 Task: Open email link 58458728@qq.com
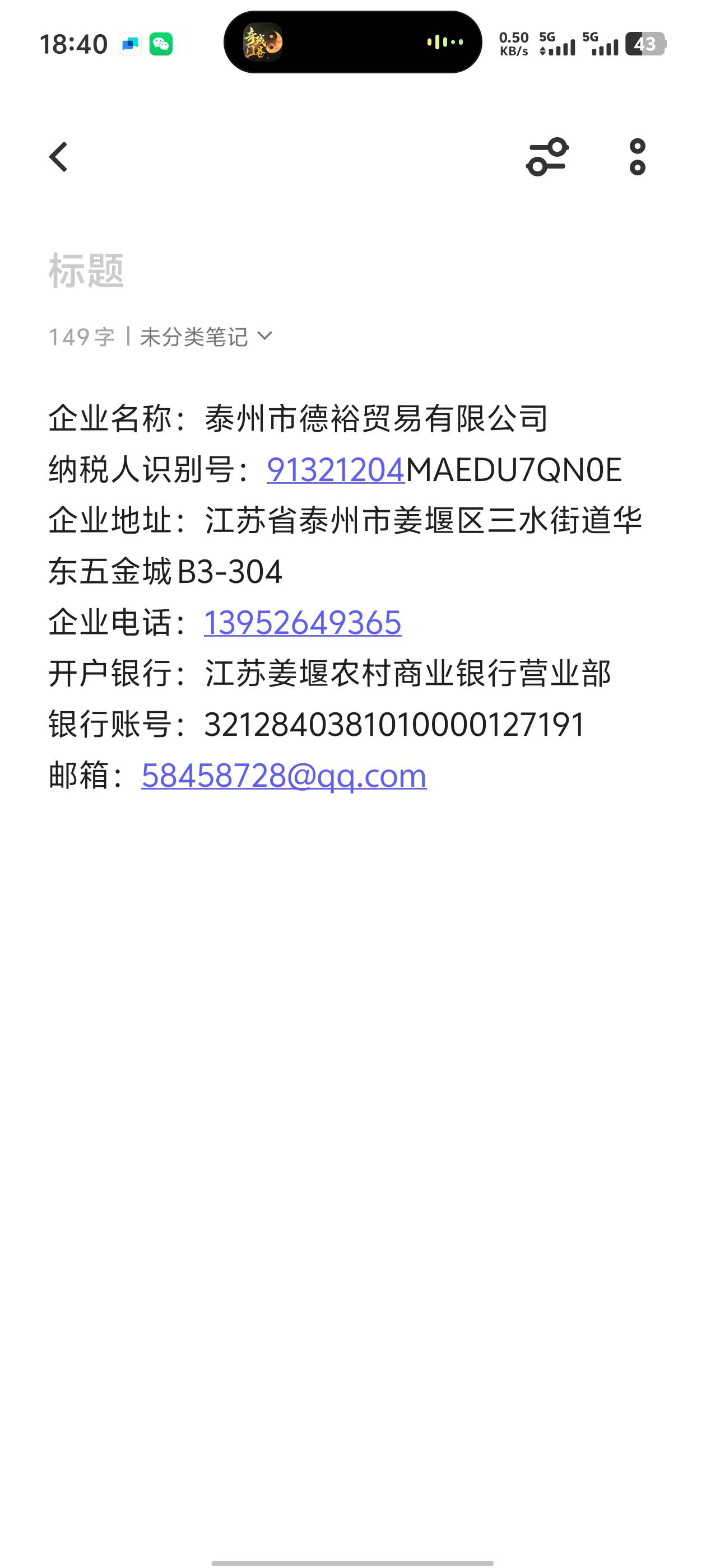pyautogui.click(x=284, y=776)
